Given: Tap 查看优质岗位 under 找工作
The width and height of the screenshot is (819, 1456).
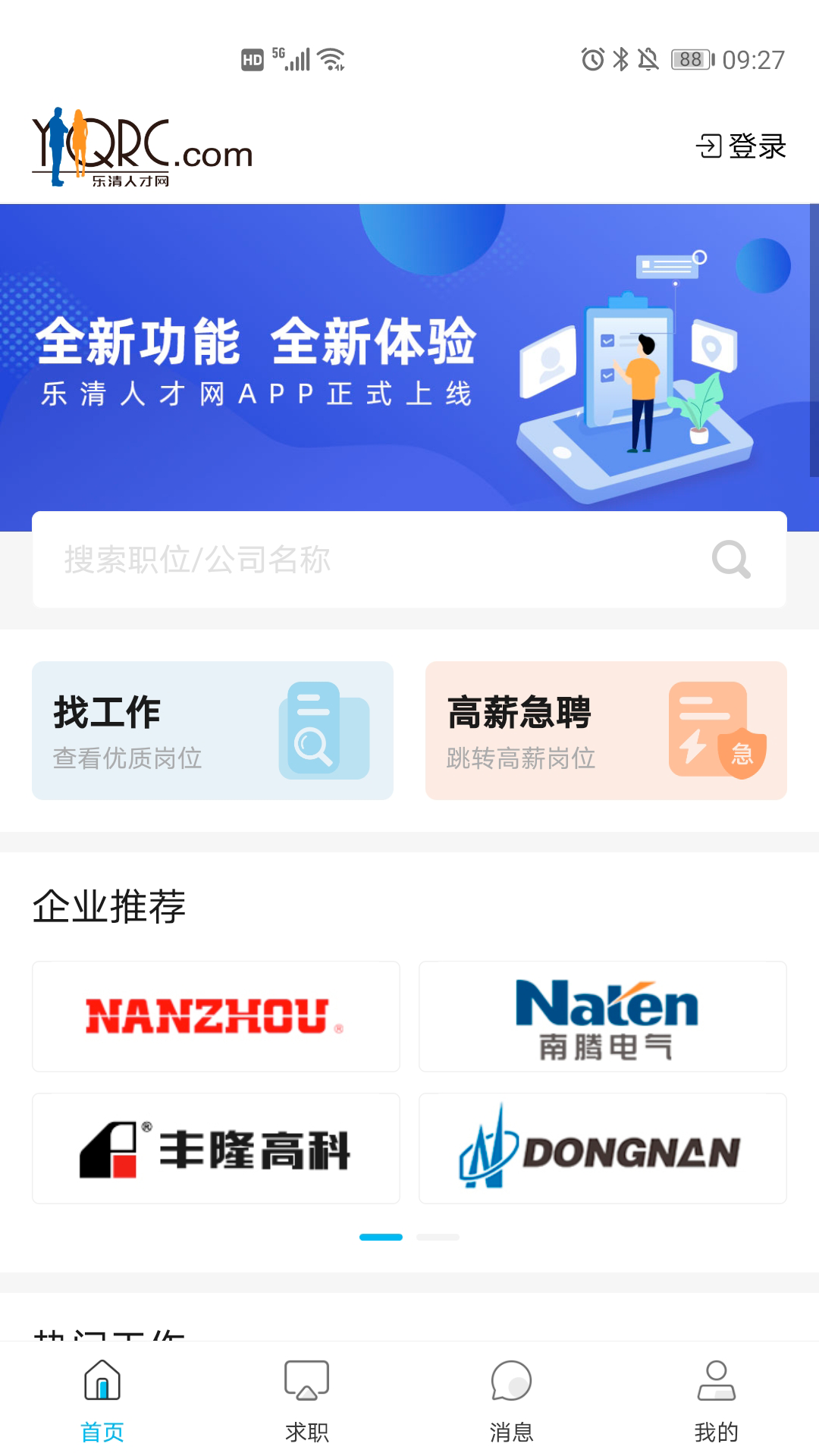Looking at the screenshot, I should coord(130,758).
